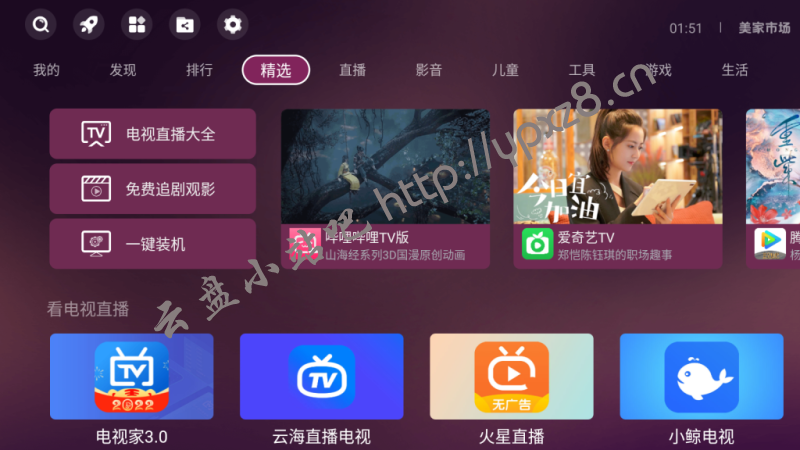Open the 生活 tab
Viewport: 800px width, 450px height.
pyautogui.click(x=734, y=70)
